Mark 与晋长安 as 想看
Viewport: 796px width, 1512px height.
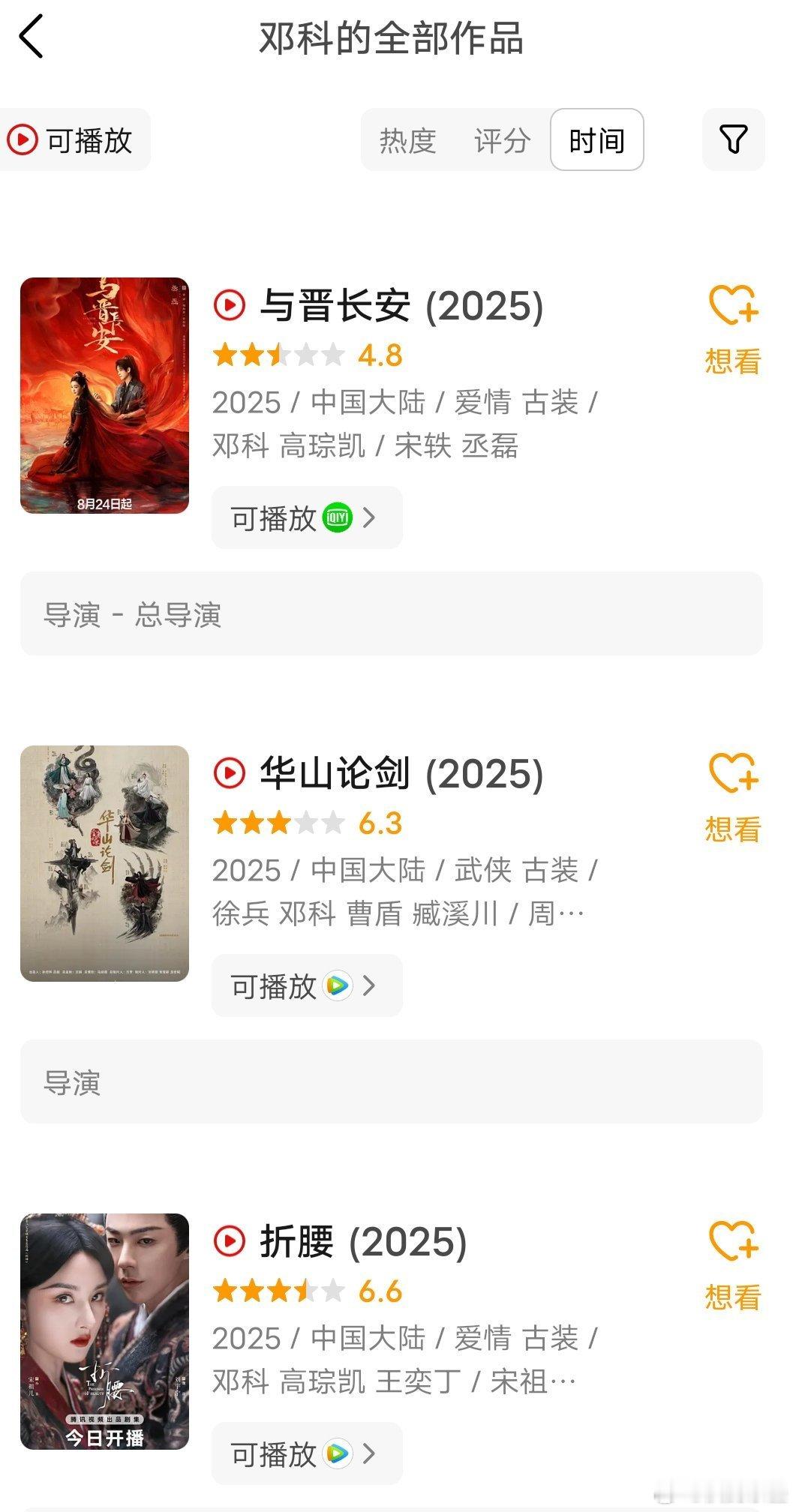tap(733, 329)
